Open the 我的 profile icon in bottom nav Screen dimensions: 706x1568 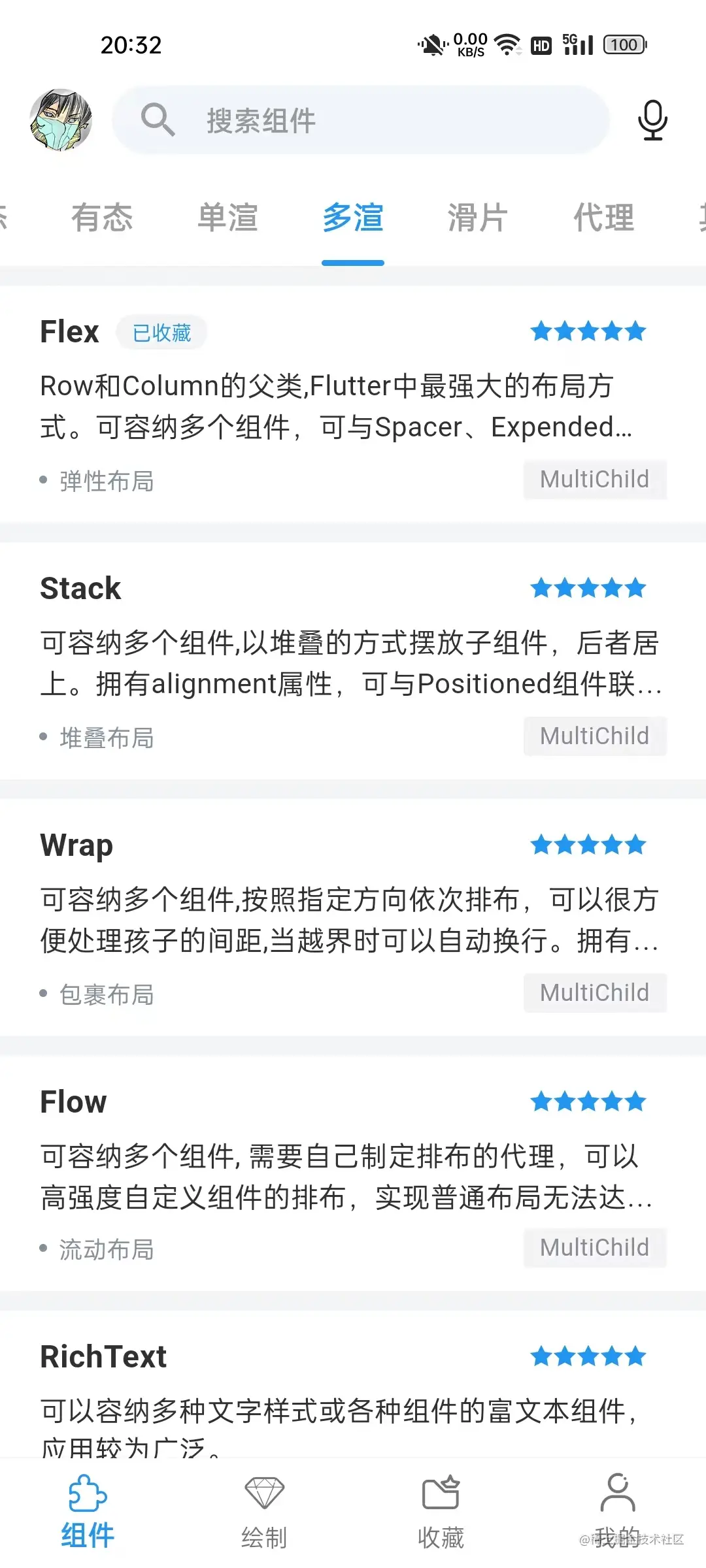(x=618, y=1496)
